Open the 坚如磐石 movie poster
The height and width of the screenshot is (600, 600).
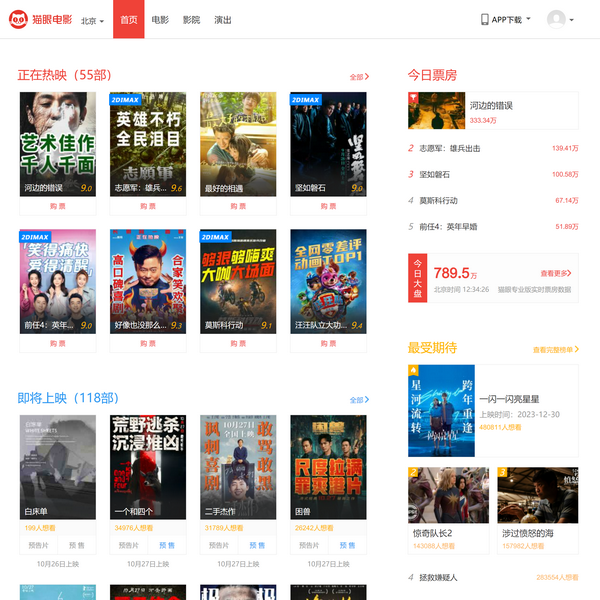pos(328,142)
